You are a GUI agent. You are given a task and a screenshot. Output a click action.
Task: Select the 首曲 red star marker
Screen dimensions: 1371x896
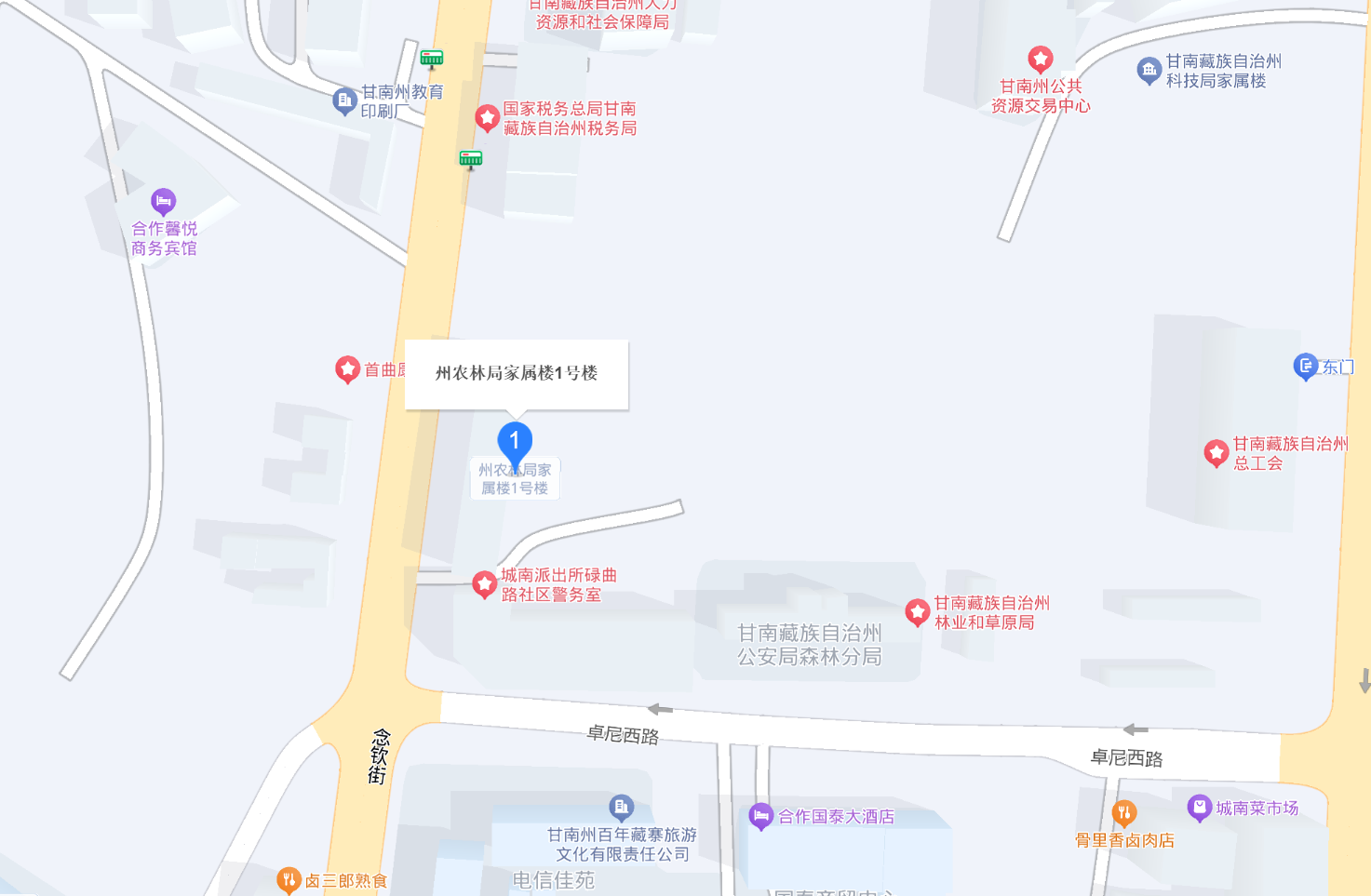click(x=348, y=369)
